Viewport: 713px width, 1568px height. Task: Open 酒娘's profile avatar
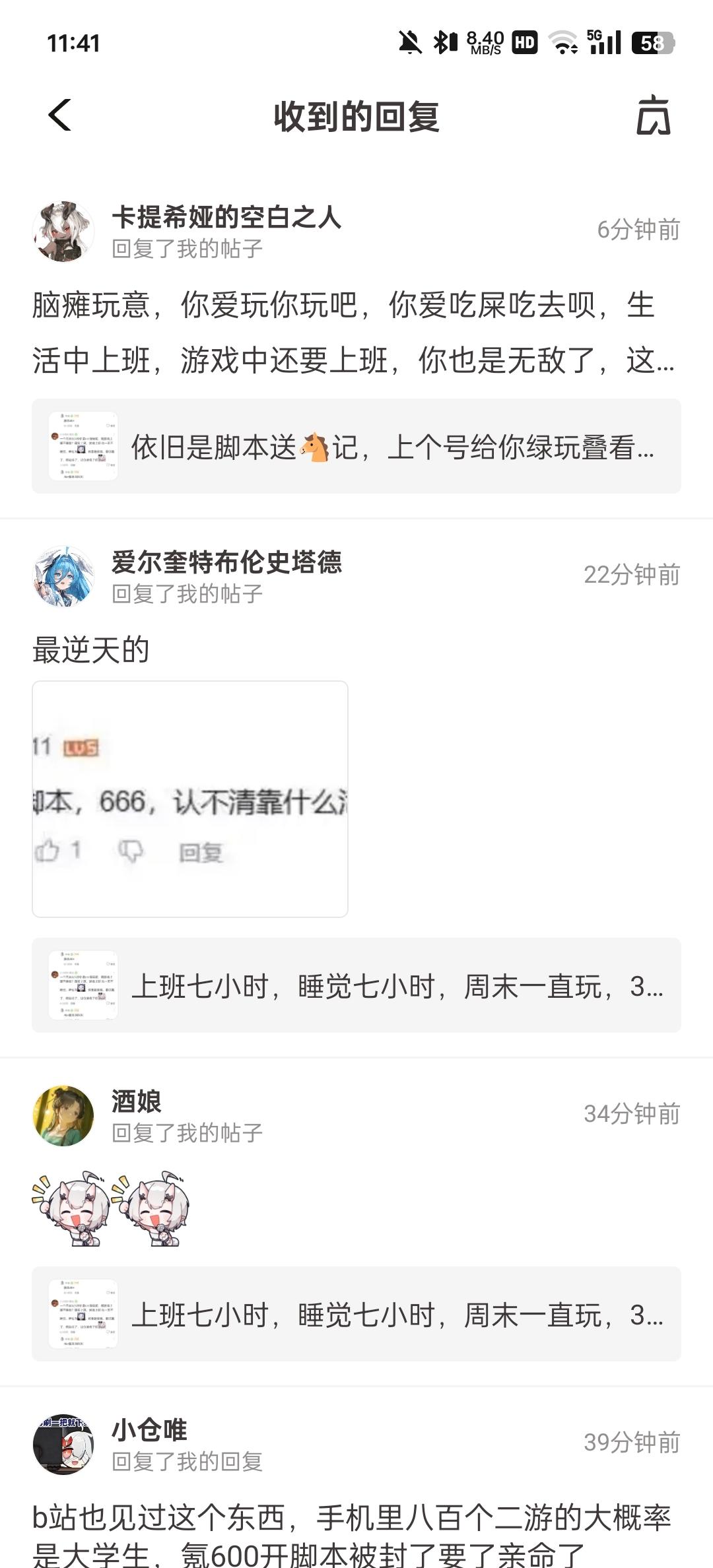pyautogui.click(x=63, y=1115)
